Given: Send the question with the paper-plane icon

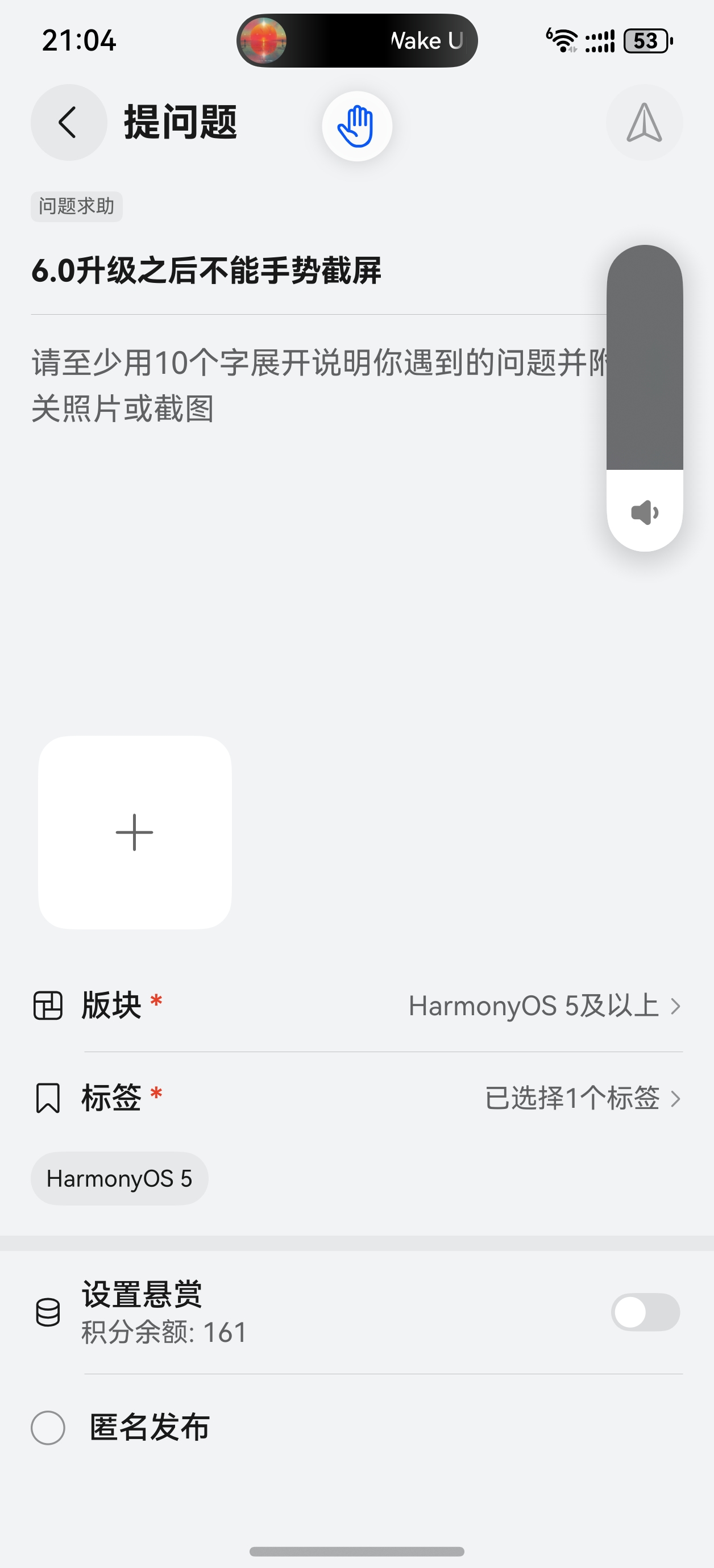Looking at the screenshot, I should click(x=644, y=122).
